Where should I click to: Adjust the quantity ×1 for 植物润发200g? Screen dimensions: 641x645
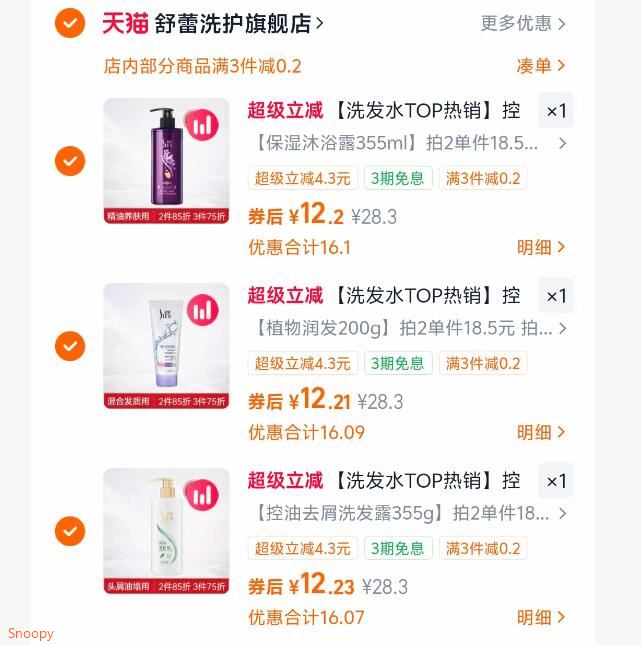556,296
